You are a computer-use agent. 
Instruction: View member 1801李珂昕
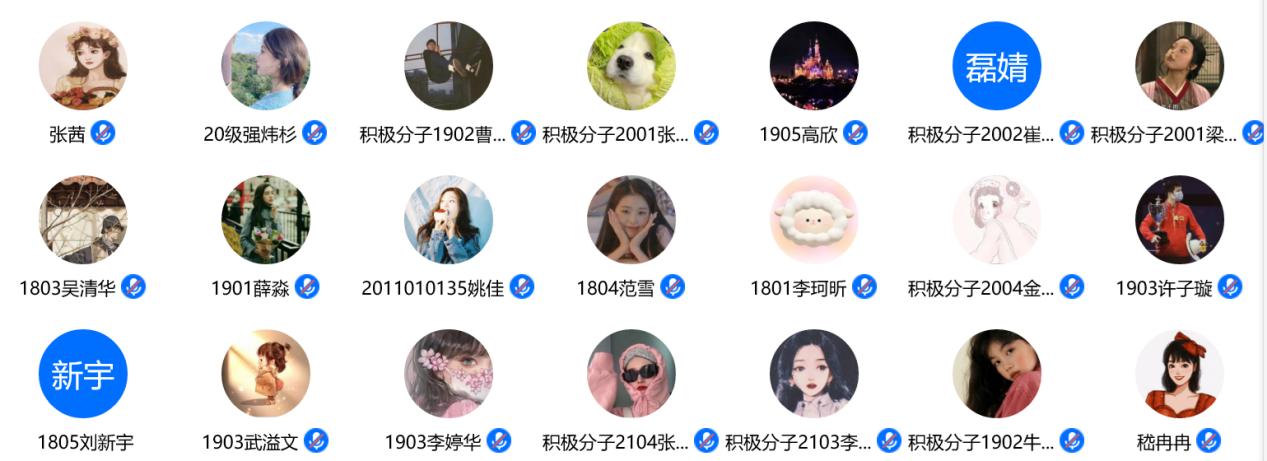[814, 220]
